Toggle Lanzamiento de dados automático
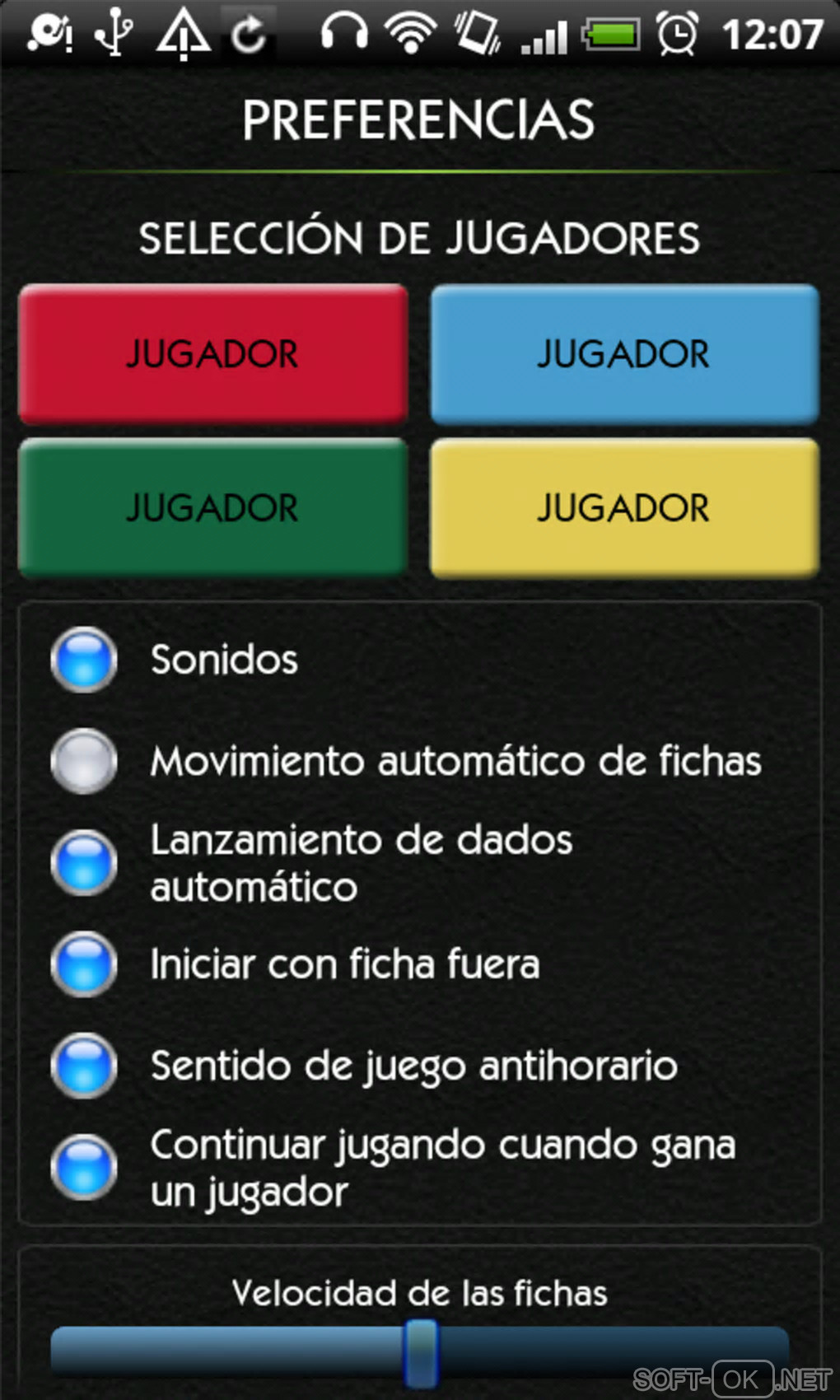 coord(84,863)
